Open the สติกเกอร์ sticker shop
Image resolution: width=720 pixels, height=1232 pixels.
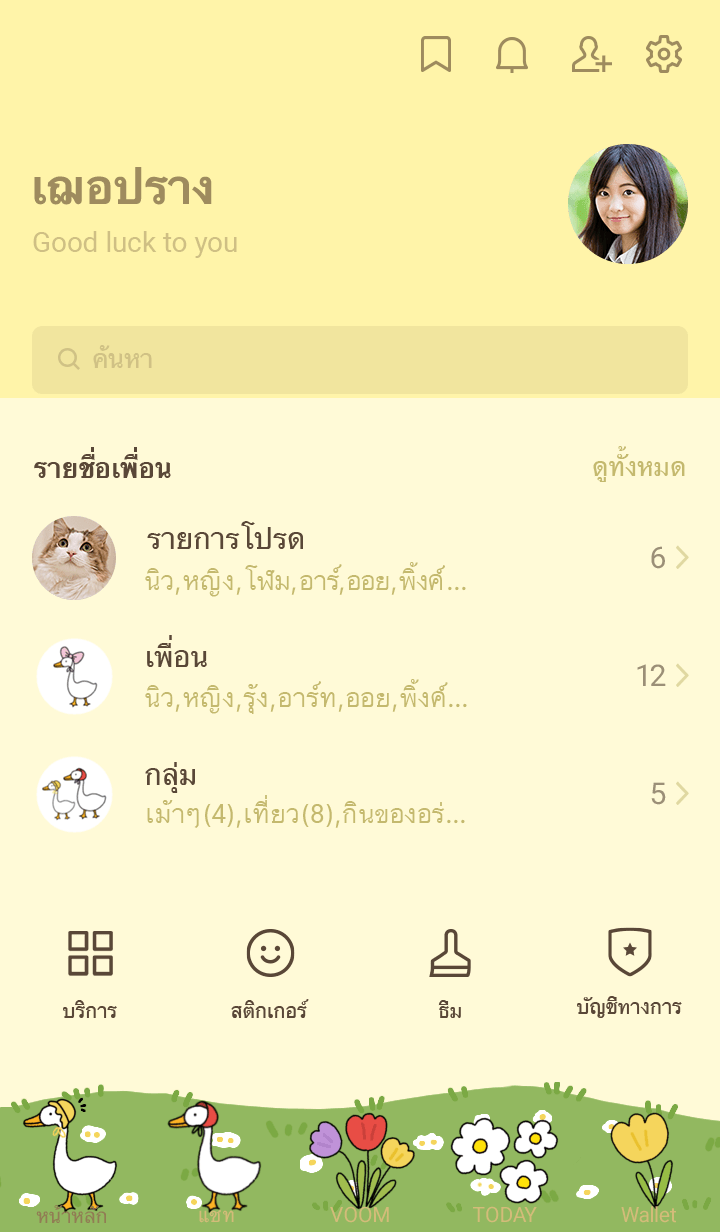[270, 974]
